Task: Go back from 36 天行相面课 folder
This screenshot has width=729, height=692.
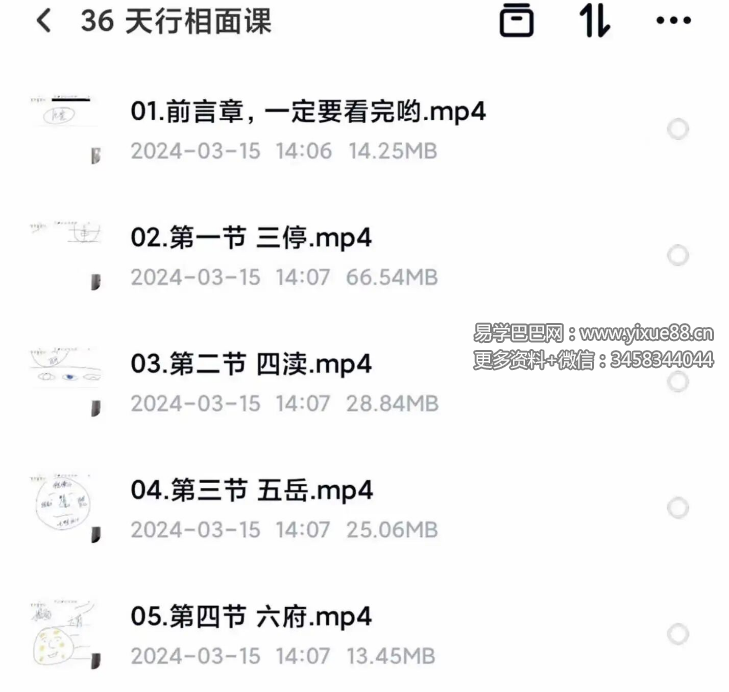Action: pos(44,21)
